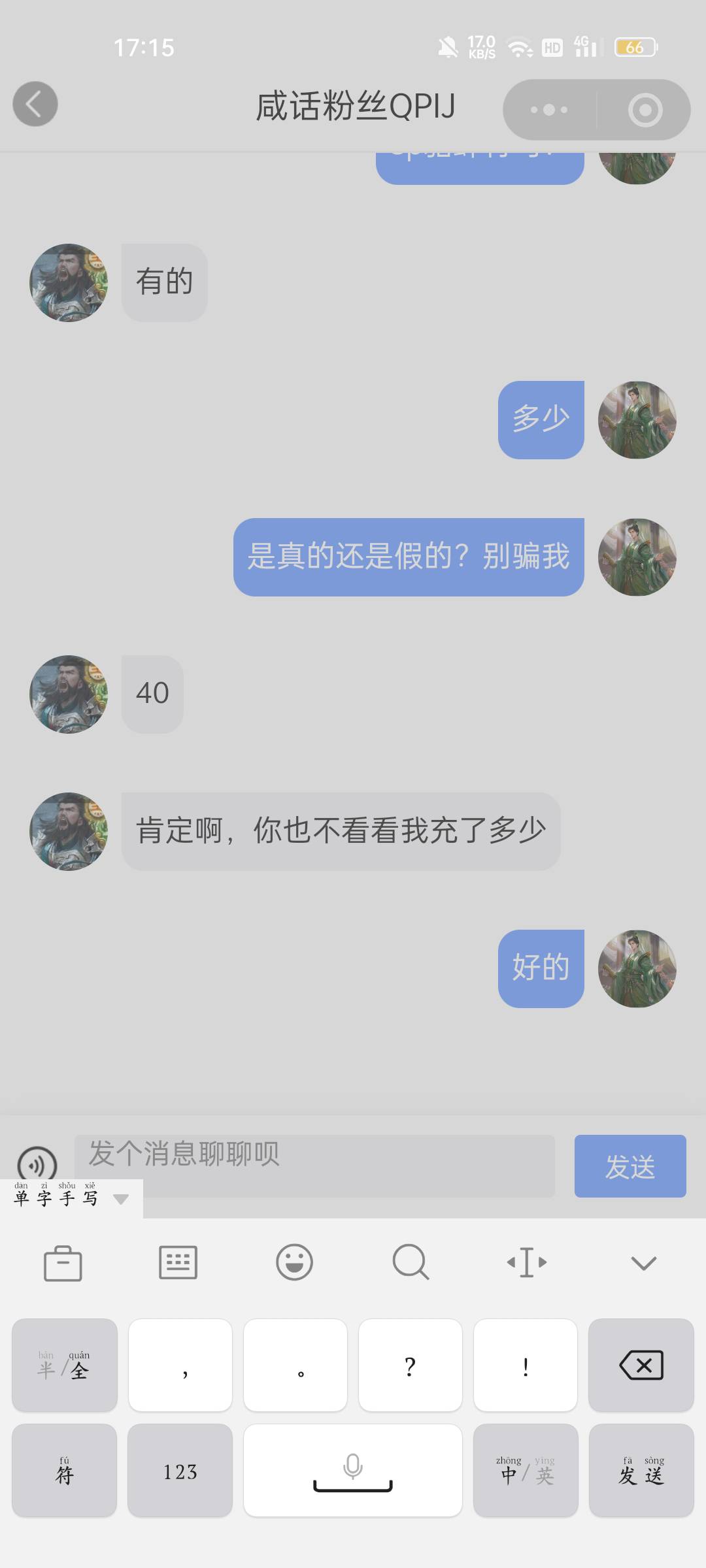Tap the 发个消息聊聊呗 message input

click(314, 1166)
